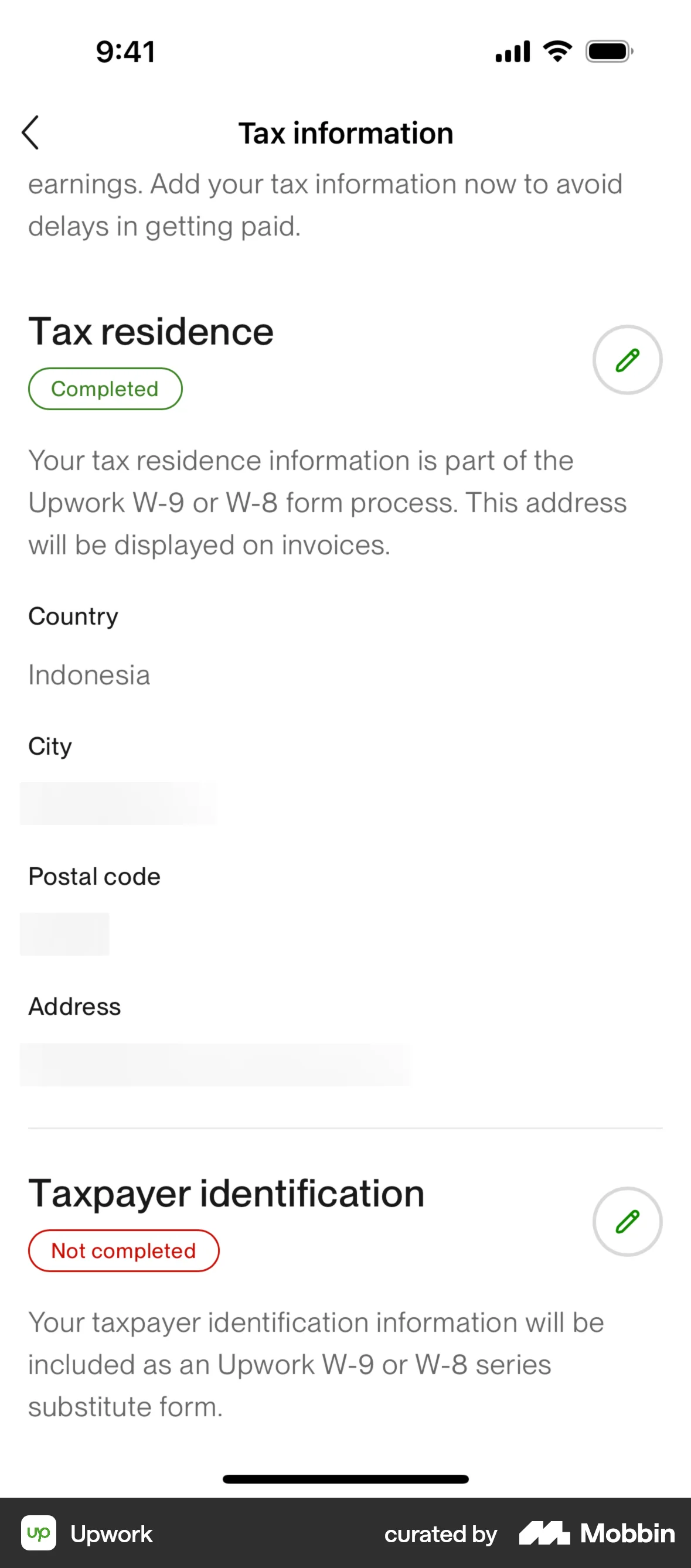The height and width of the screenshot is (1568, 691).
Task: Click the Wi-Fi status icon
Action: (556, 51)
